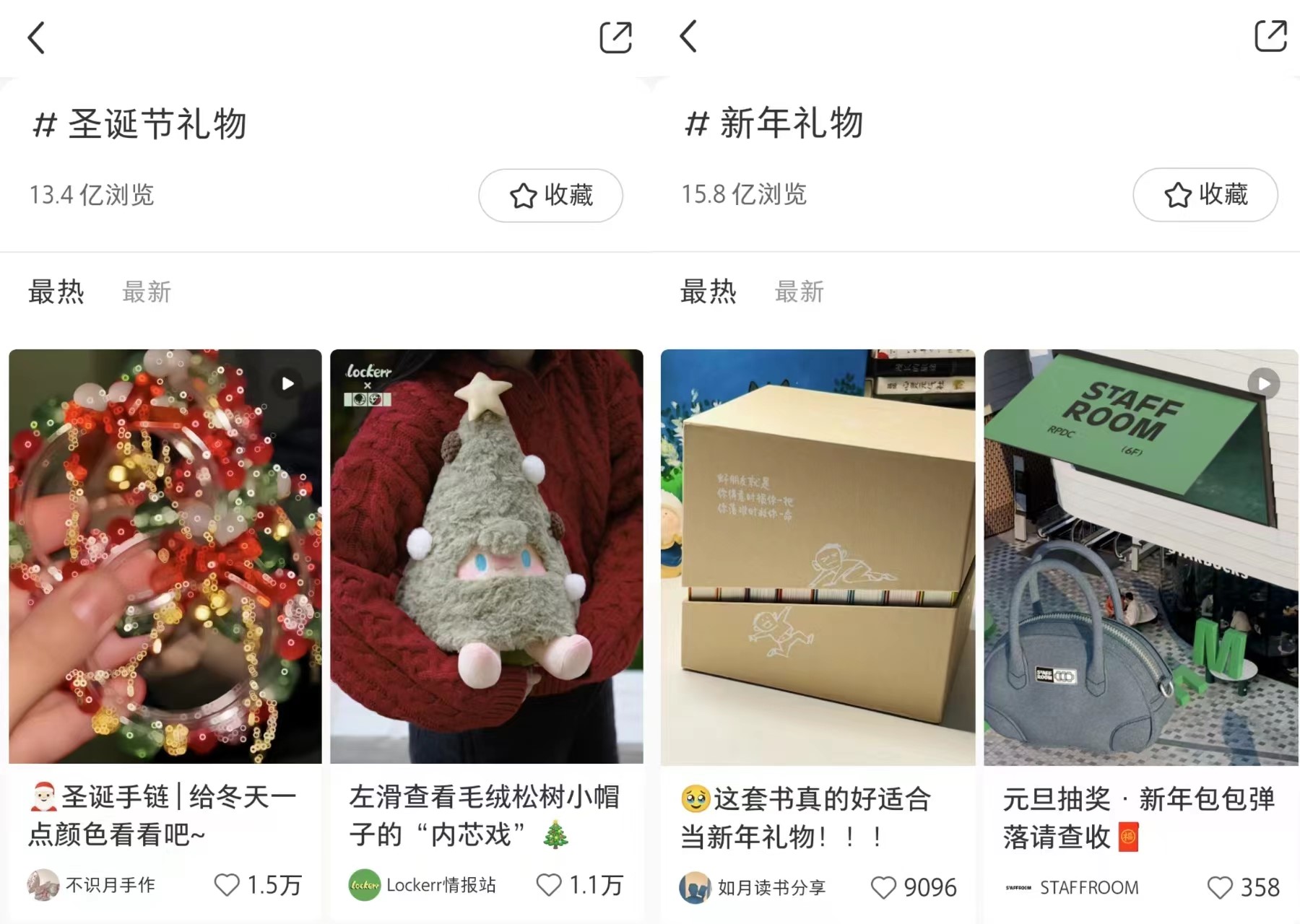The image size is (1300, 924).
Task: Select the 最热 tab under 圣诞节礼物
Action: [x=56, y=292]
